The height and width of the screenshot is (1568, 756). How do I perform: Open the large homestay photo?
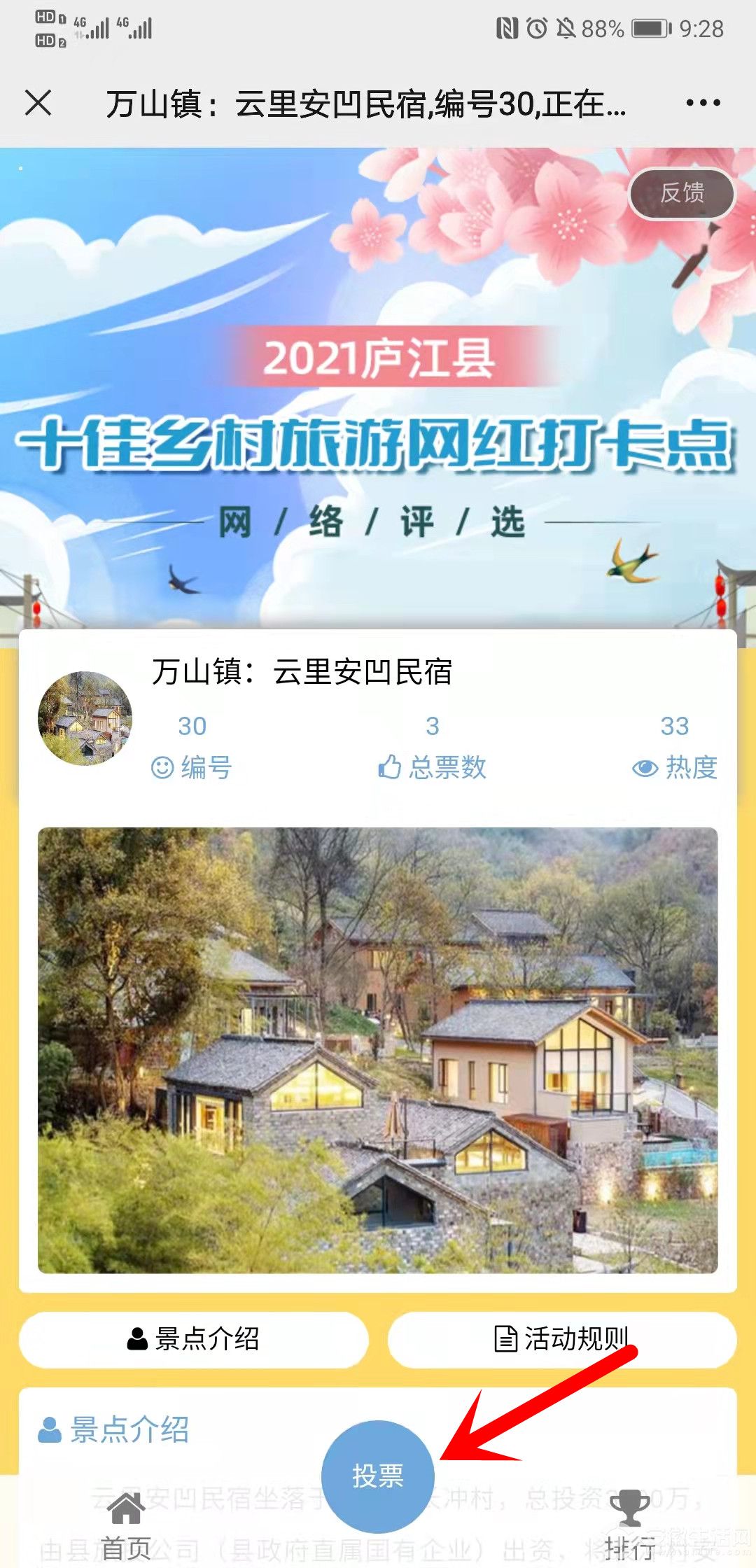click(377, 1050)
